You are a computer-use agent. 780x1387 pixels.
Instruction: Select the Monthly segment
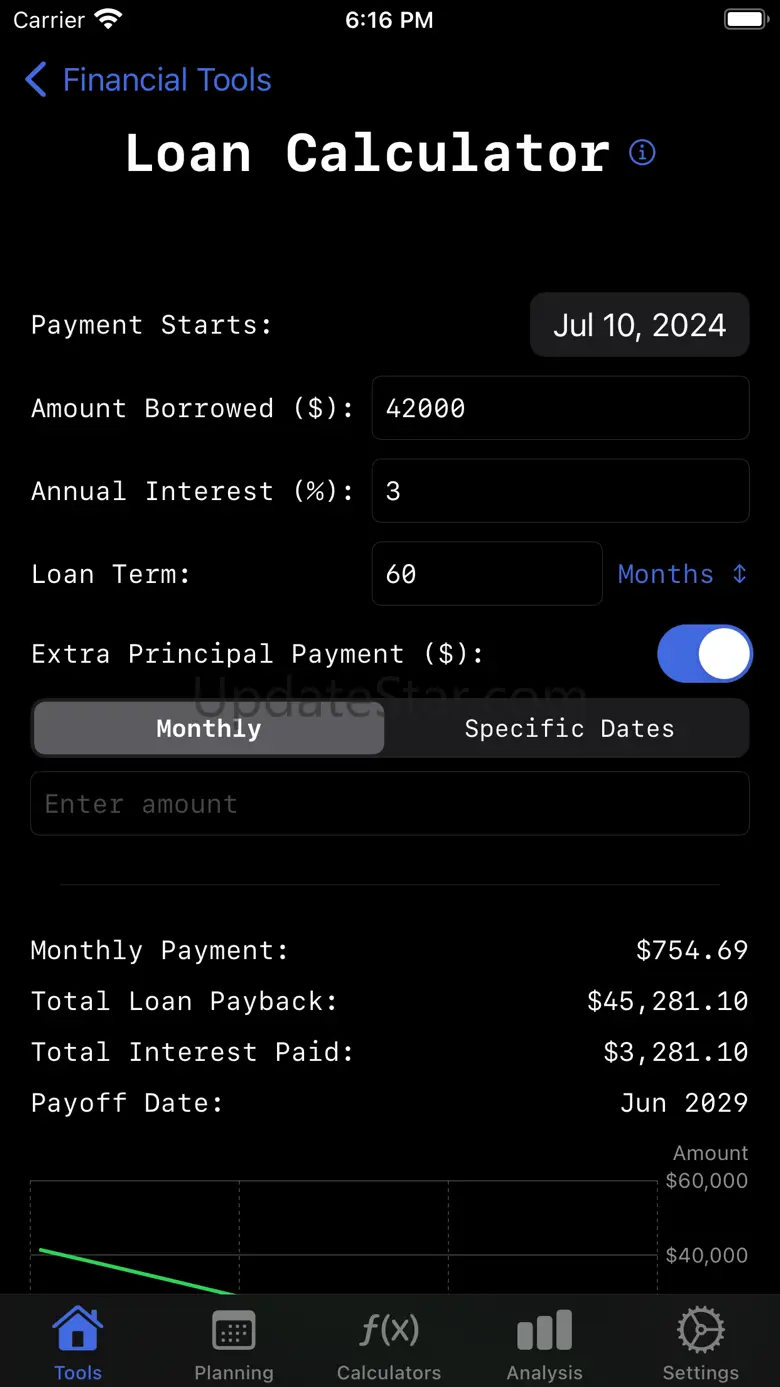(209, 729)
